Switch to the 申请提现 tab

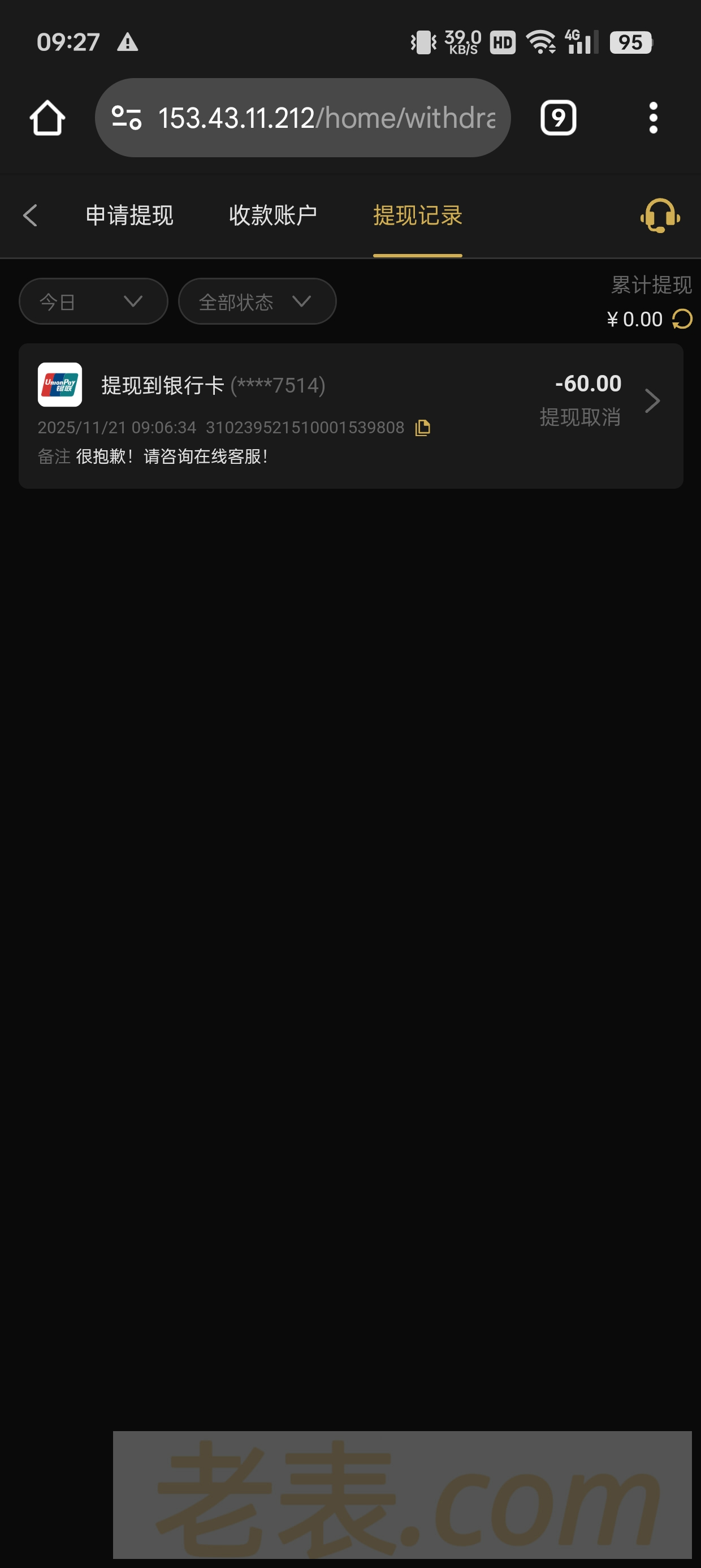point(129,216)
